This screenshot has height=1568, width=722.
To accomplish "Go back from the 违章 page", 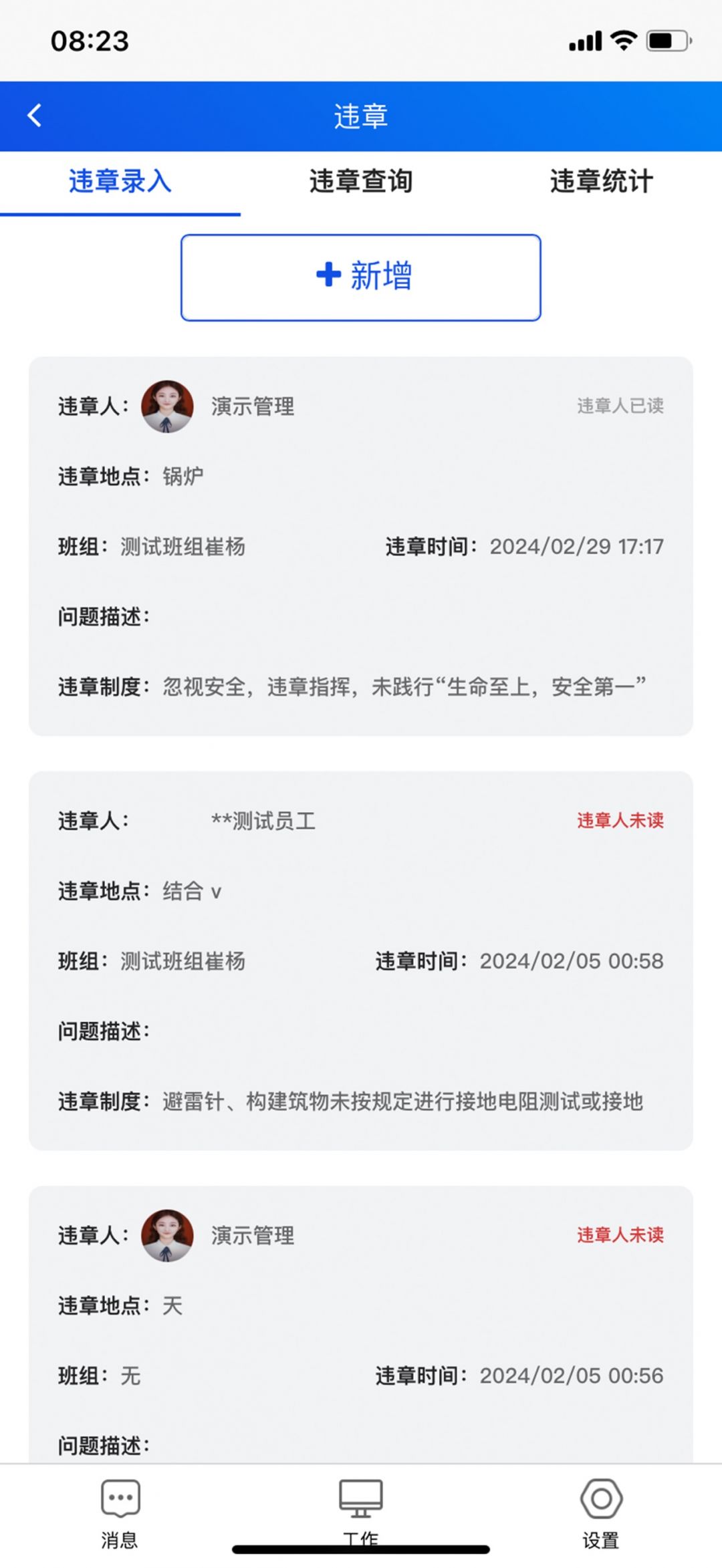I will coord(35,116).
